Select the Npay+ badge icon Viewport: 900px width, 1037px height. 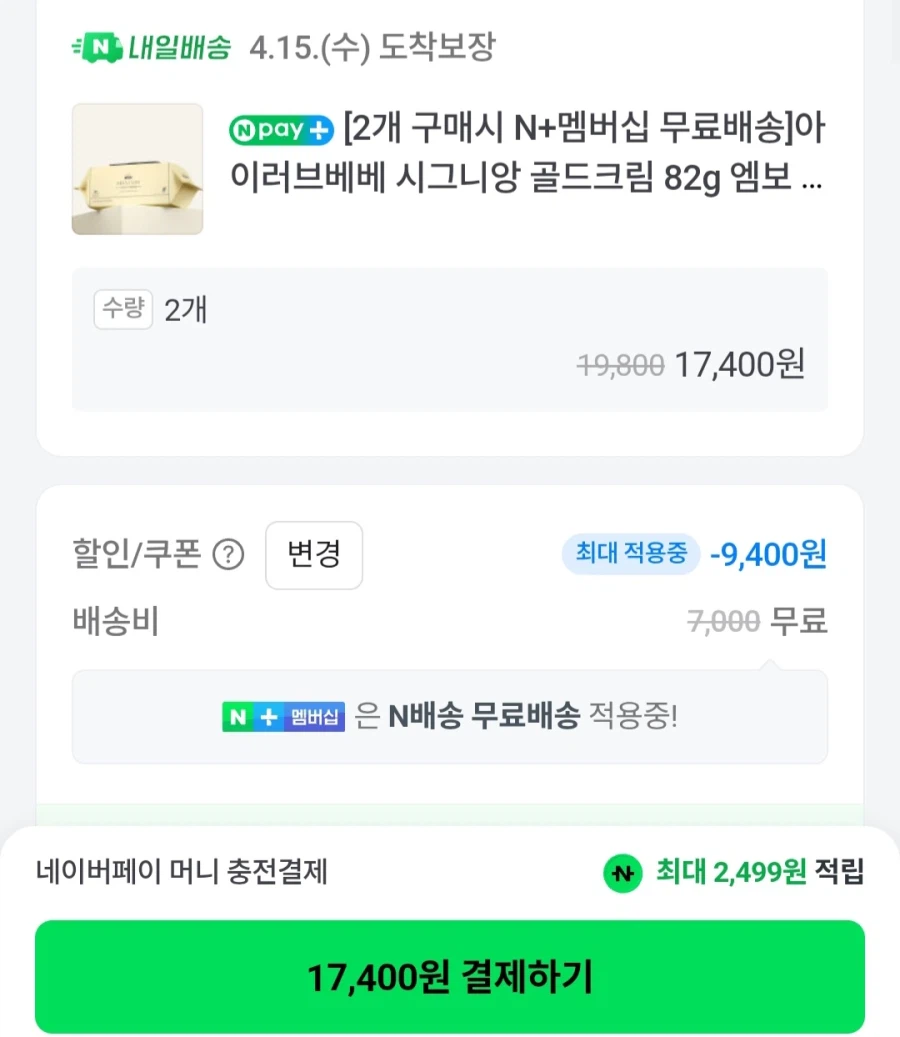280,132
